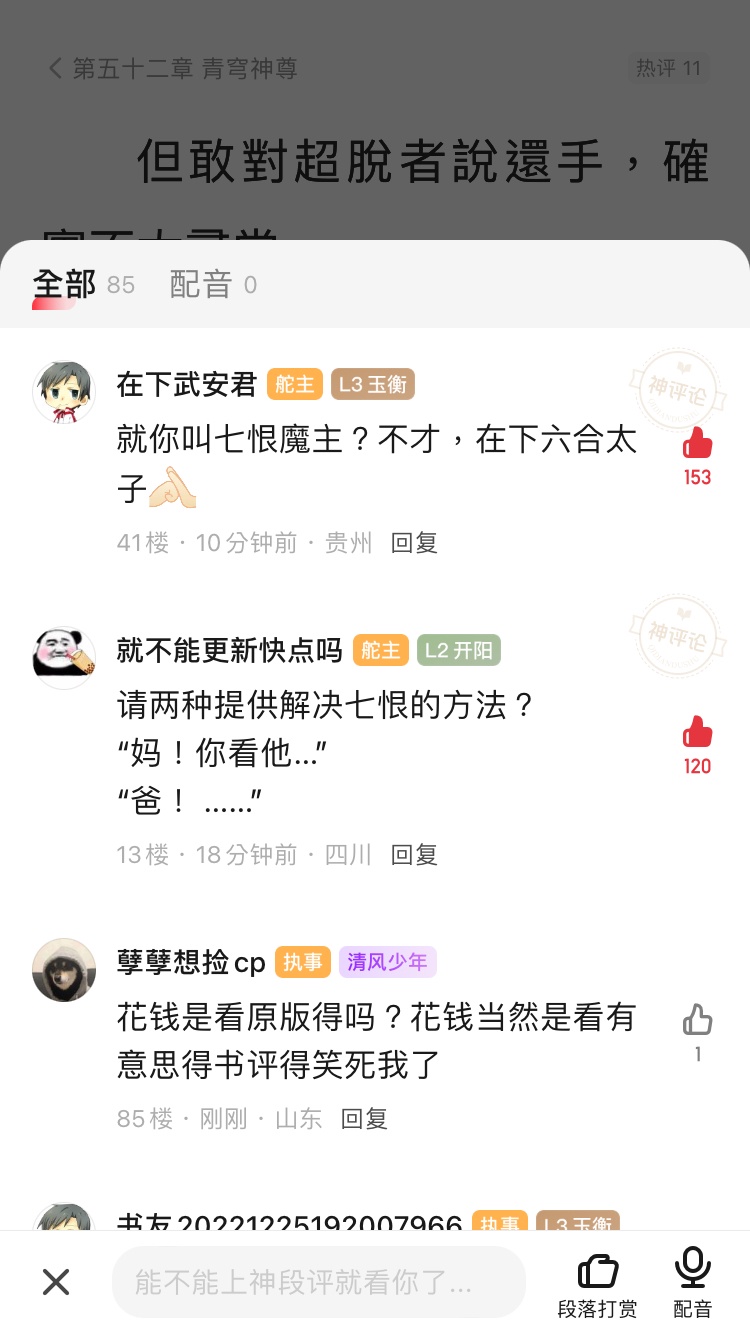Switch to the 配音 tab
Viewport: 750px width, 1334px height.
201,285
